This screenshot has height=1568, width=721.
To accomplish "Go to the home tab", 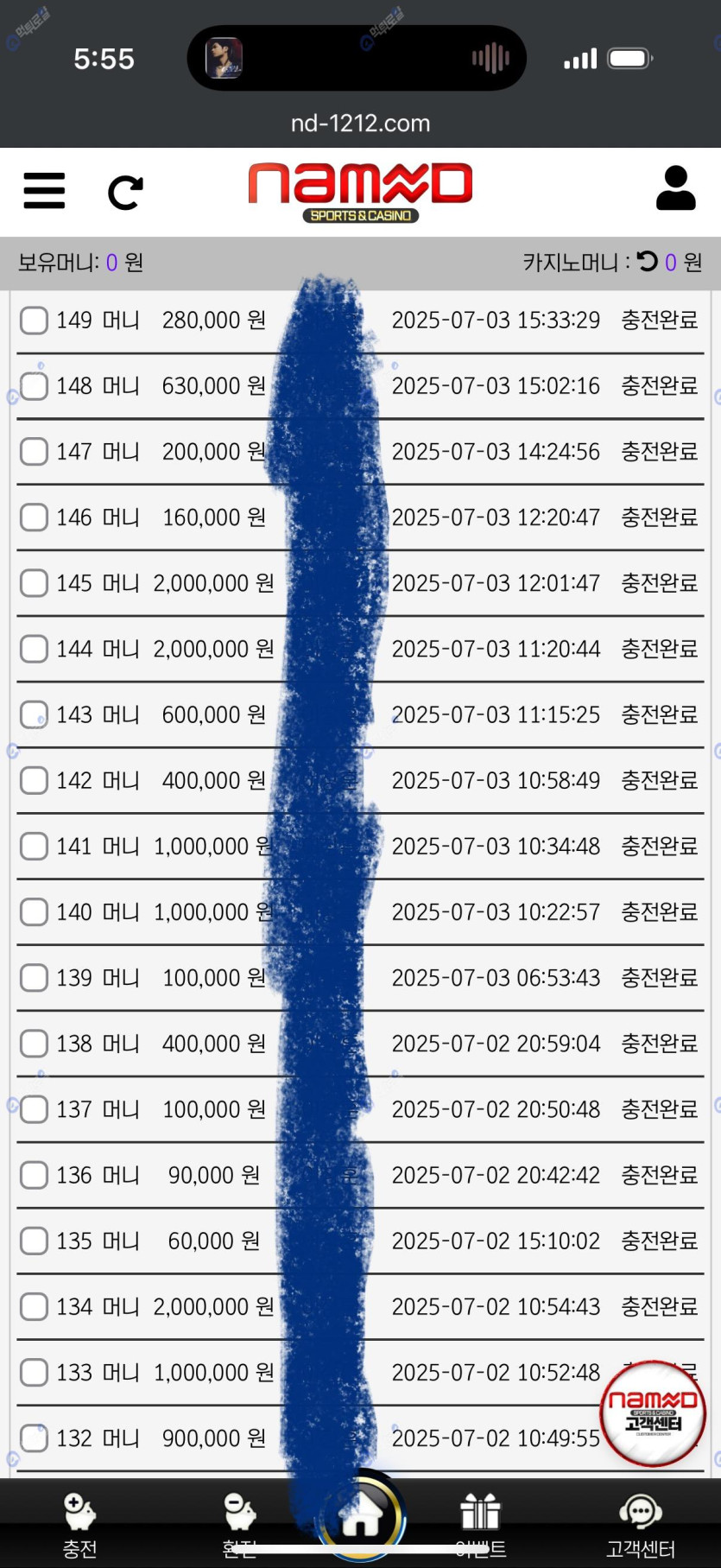I will point(361,1518).
